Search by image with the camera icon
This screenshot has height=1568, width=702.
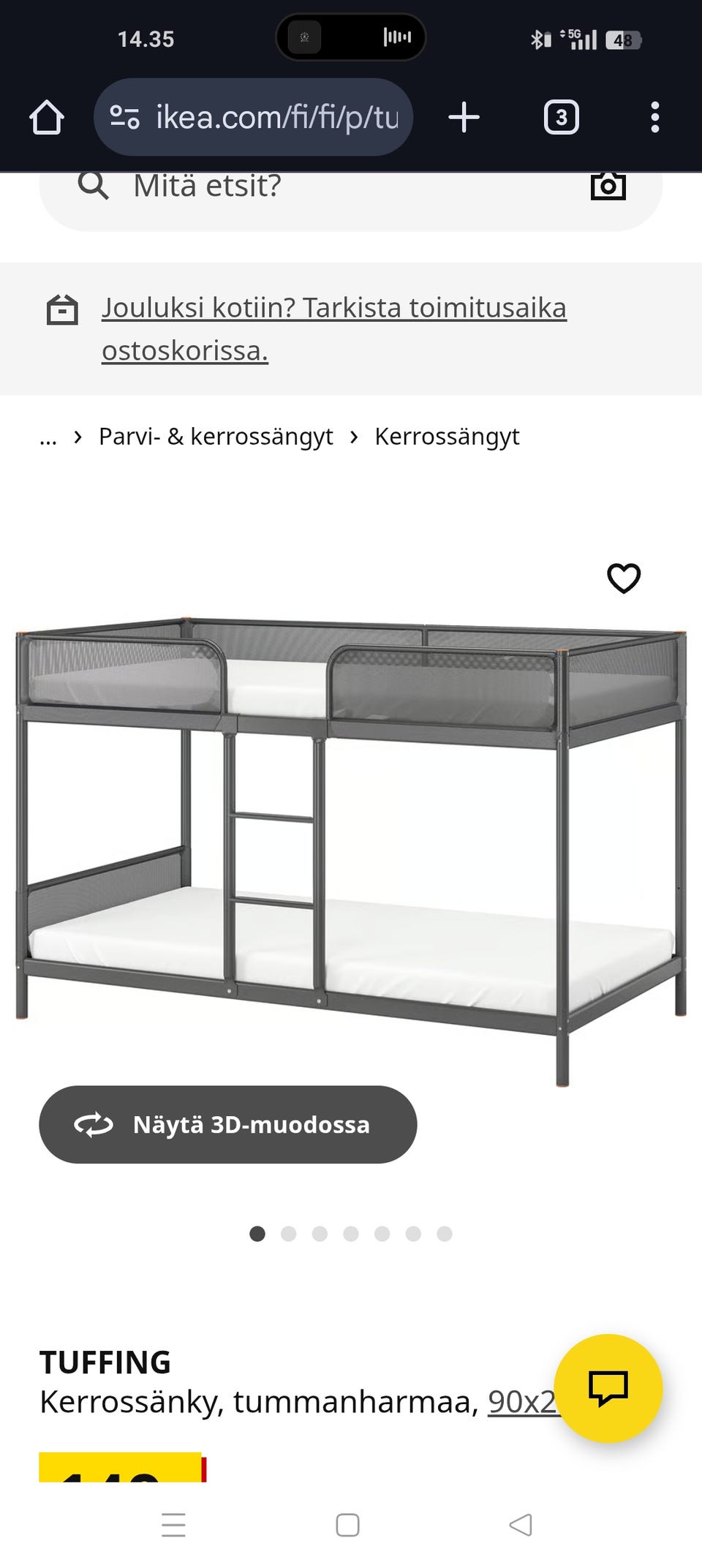click(x=608, y=186)
